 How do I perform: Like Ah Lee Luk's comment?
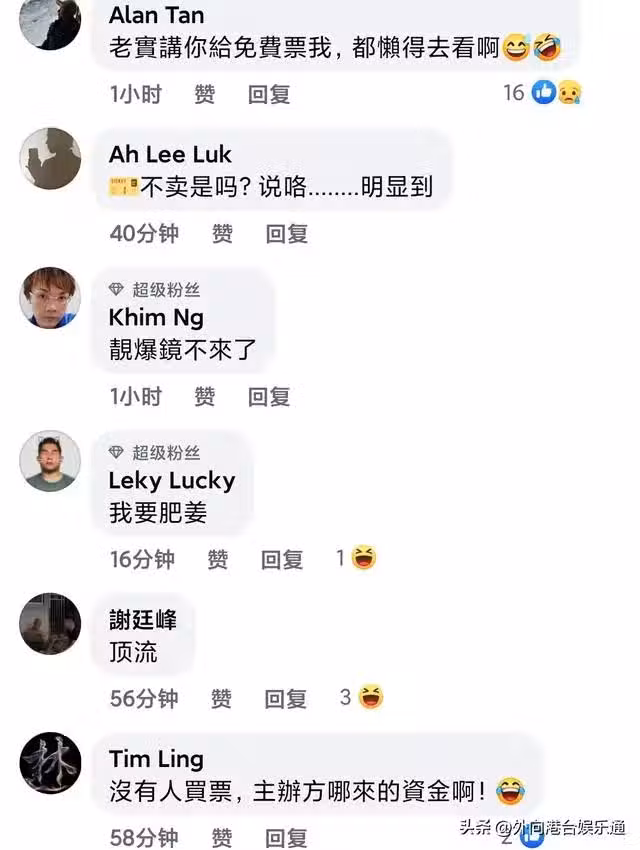click(222, 233)
